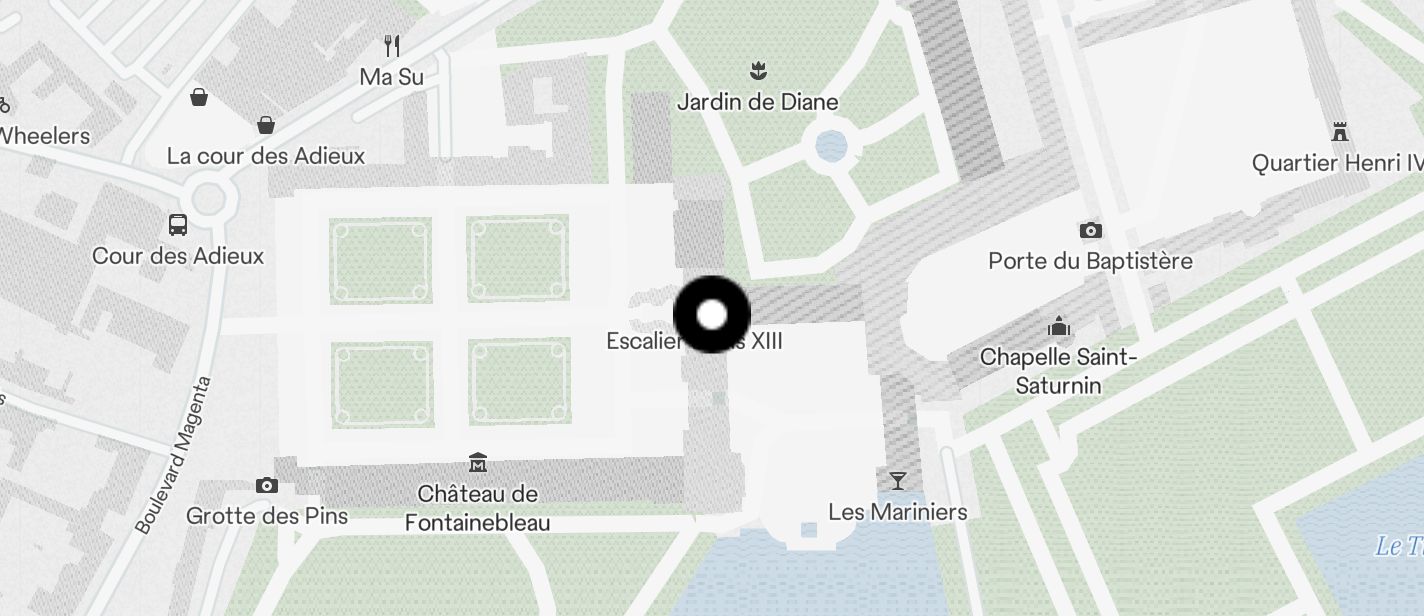Open Grotte des Pins camera marker

pos(267,486)
